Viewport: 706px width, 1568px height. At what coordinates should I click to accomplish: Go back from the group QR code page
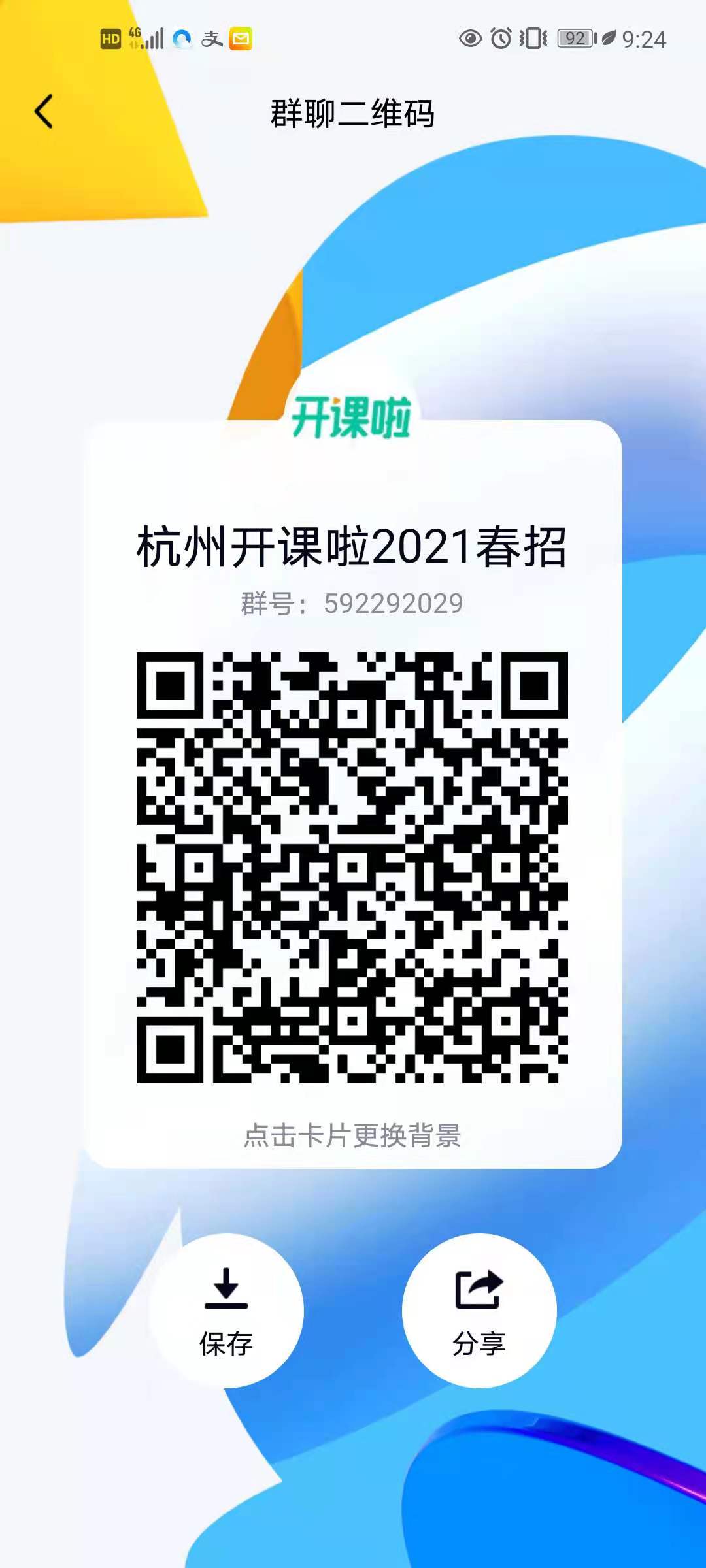(44, 112)
